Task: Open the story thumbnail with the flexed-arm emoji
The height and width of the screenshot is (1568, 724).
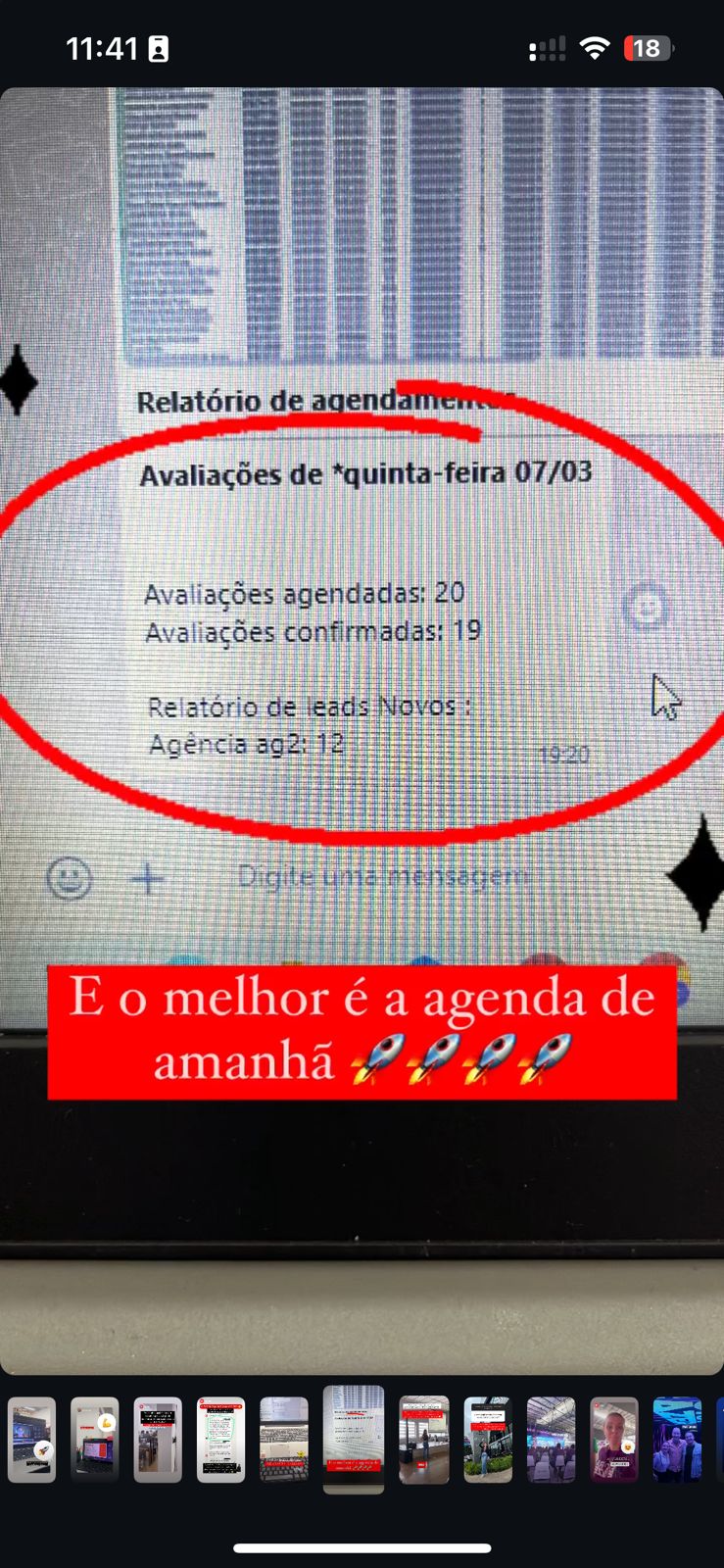Action: (x=95, y=1439)
